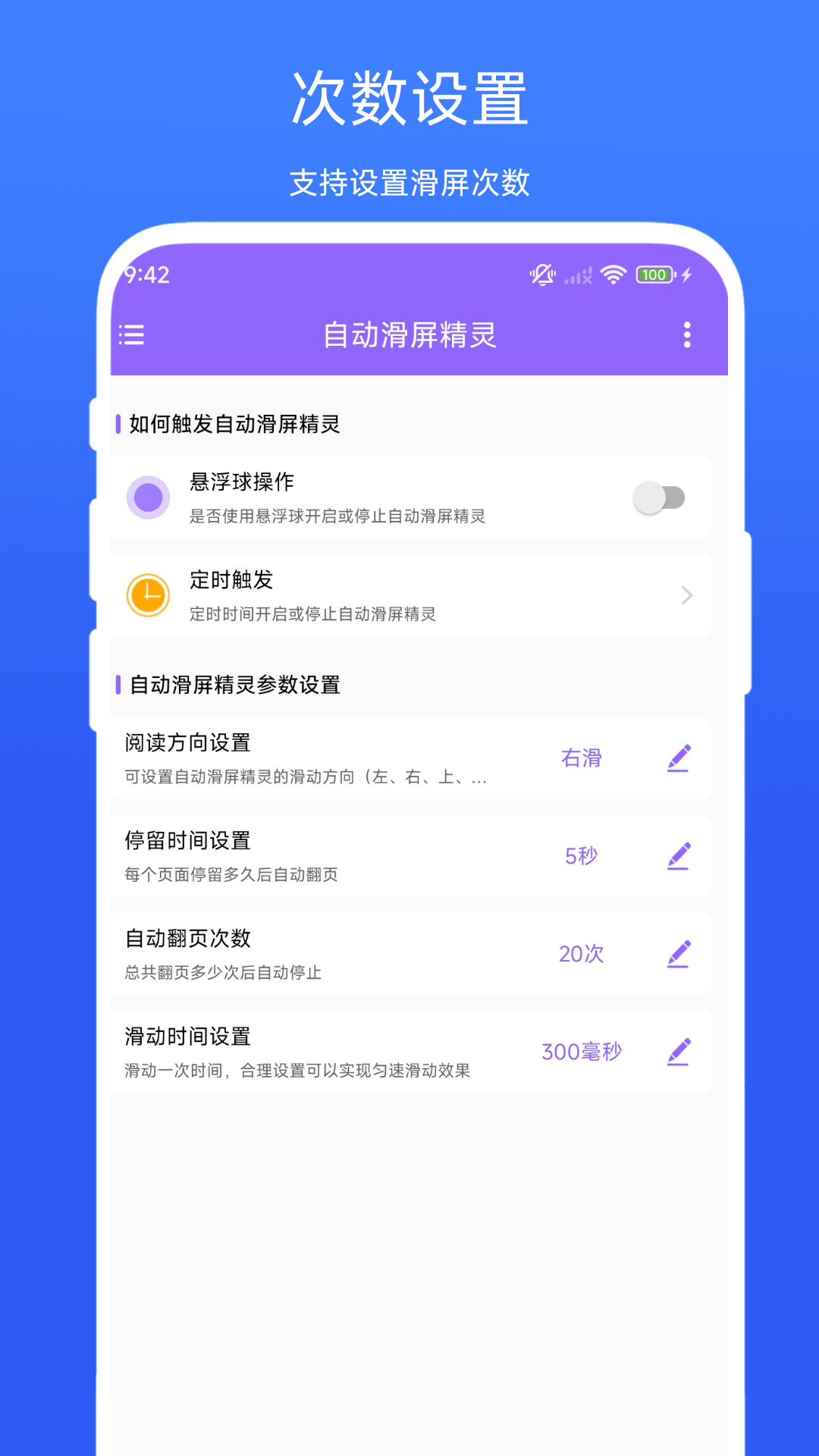The width and height of the screenshot is (819, 1456).
Task: Click the 20次 page-turn count value
Action: [x=581, y=953]
